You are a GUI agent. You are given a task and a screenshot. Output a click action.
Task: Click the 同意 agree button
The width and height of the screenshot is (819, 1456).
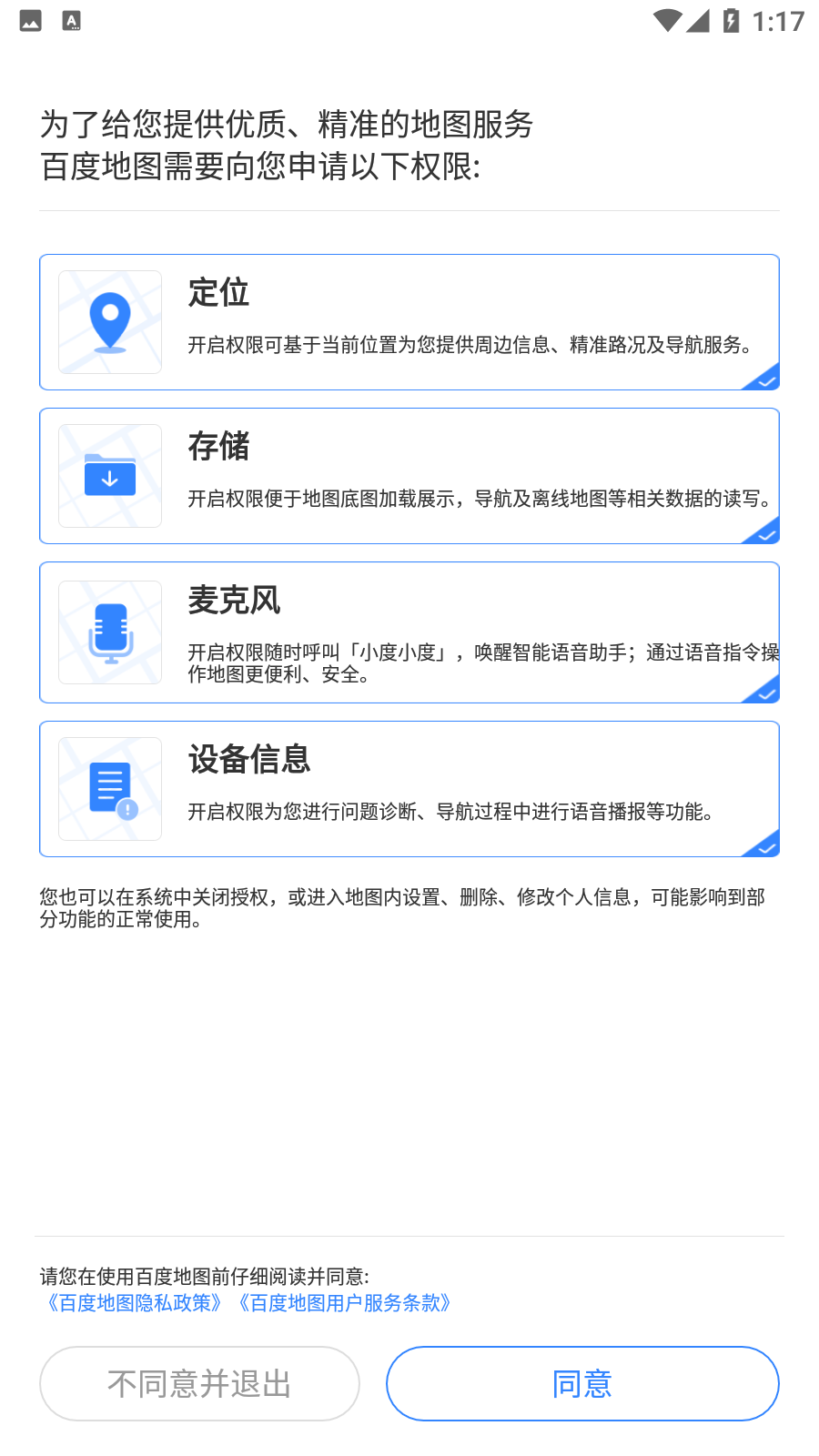pos(581,1383)
